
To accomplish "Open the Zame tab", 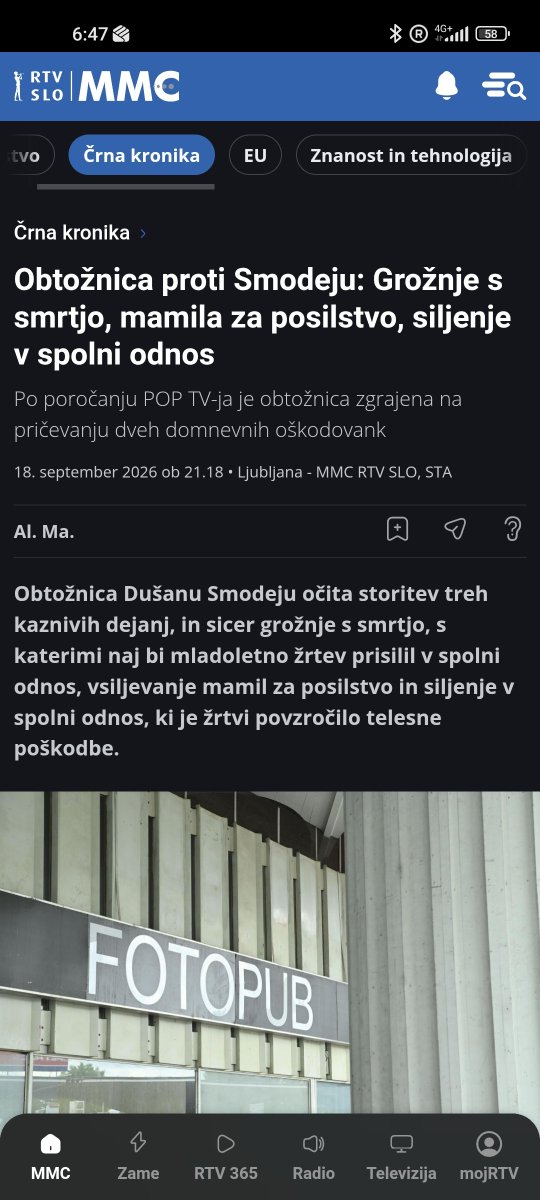I will coord(138,1157).
